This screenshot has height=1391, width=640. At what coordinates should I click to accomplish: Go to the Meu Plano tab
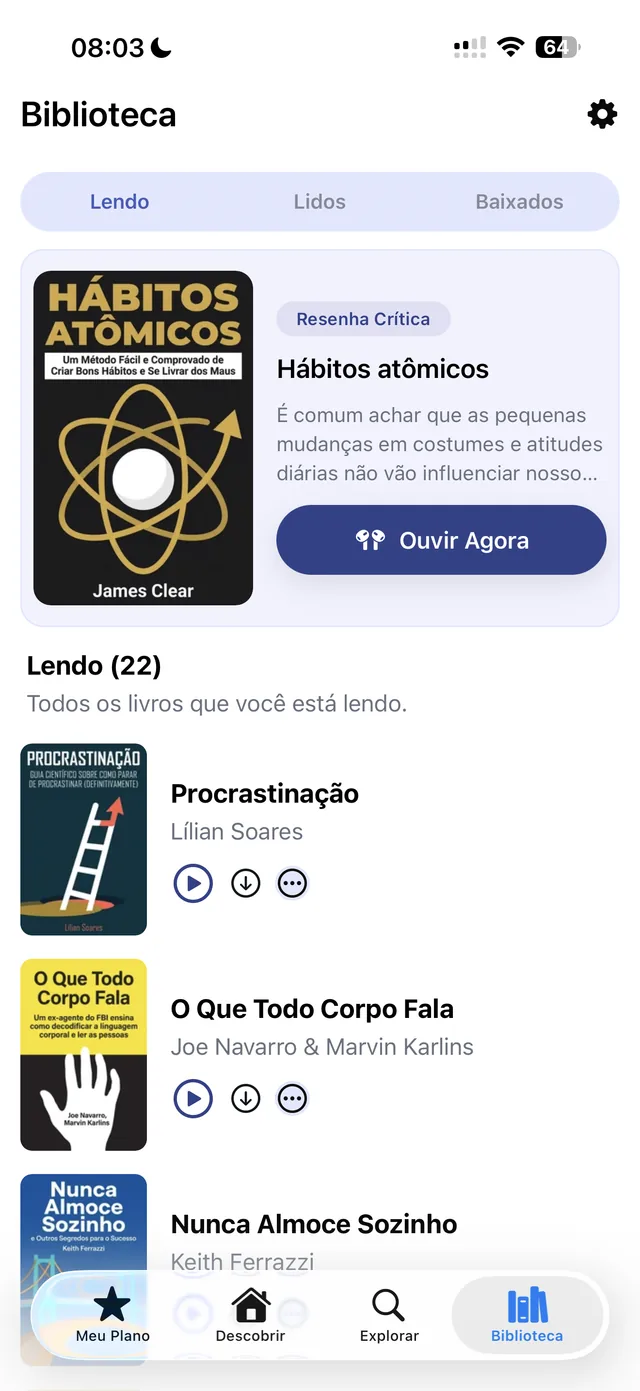click(x=112, y=1314)
